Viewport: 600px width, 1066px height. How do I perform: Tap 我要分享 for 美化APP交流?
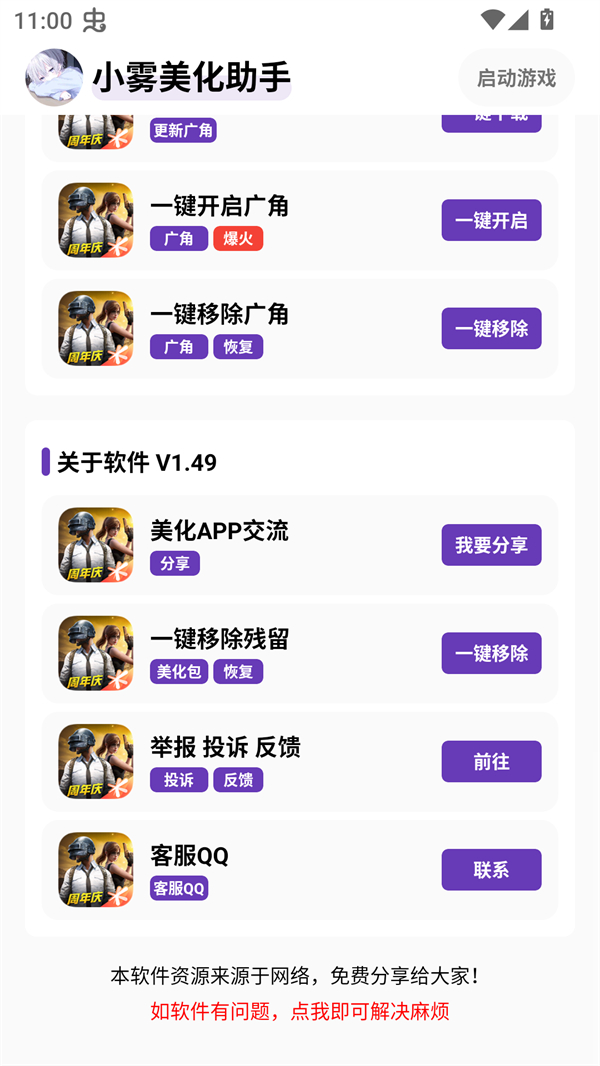click(x=491, y=545)
